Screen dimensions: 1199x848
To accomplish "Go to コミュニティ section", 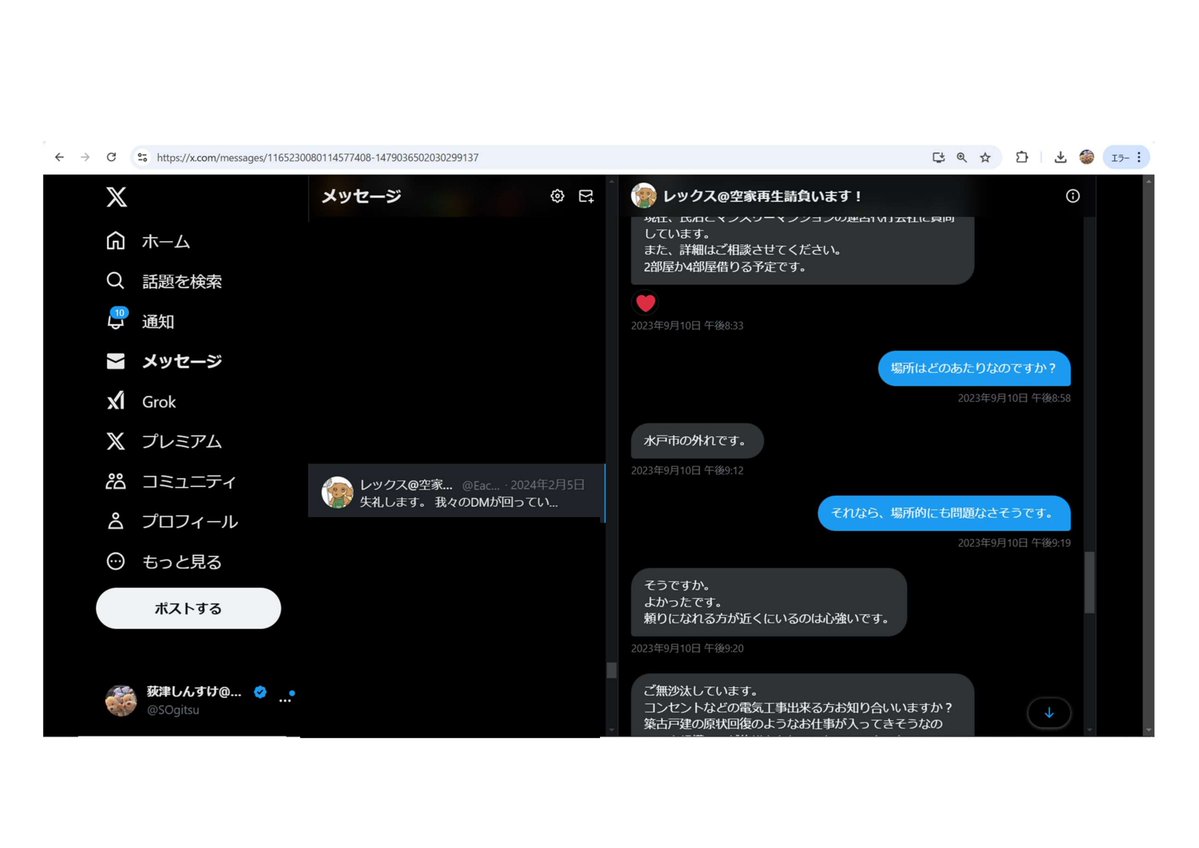I will point(171,482).
